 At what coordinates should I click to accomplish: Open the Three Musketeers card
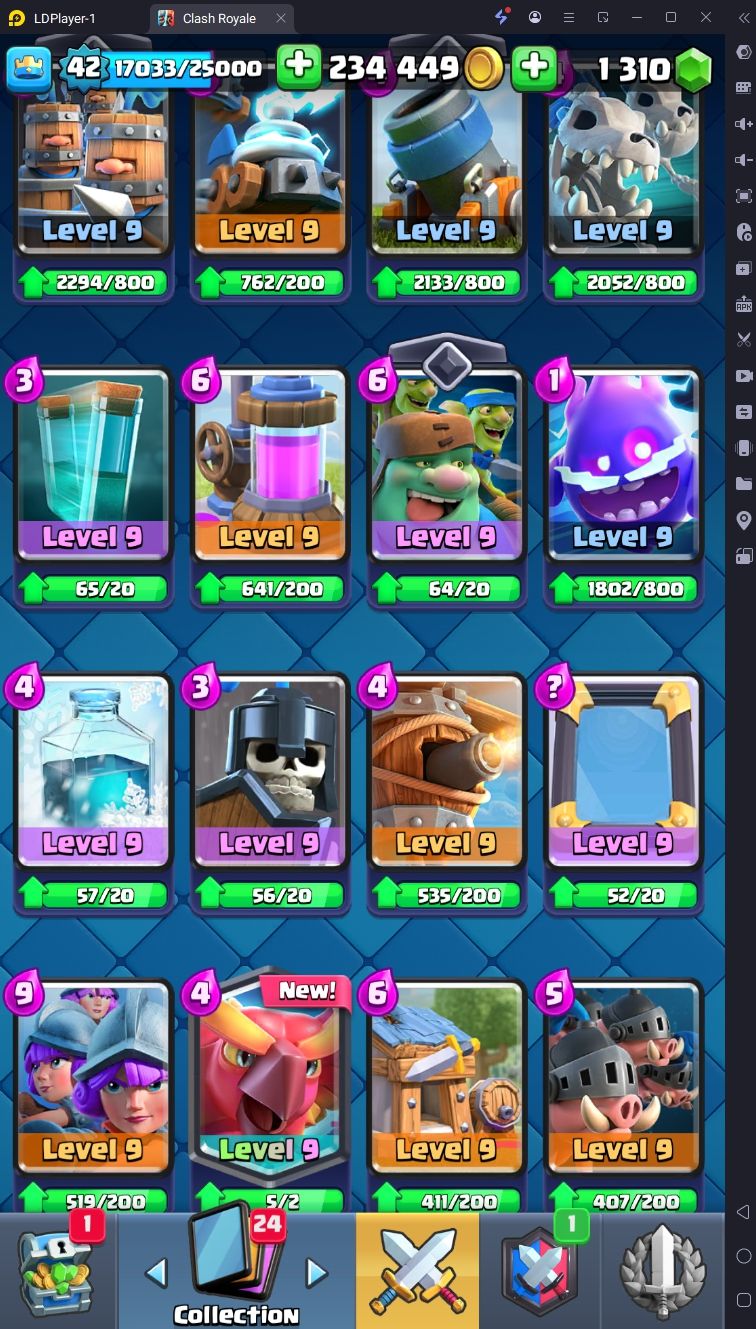coord(93,1078)
